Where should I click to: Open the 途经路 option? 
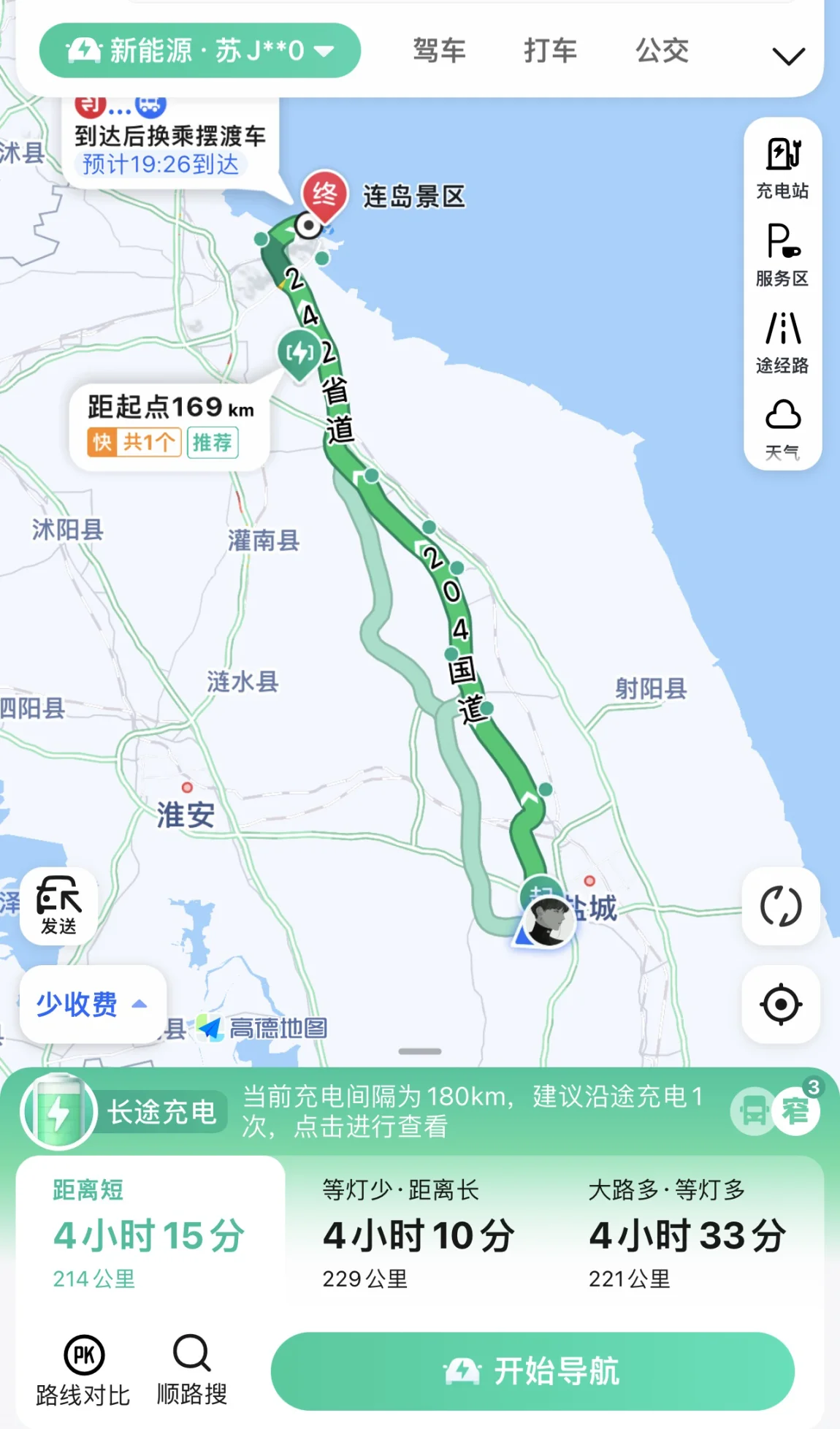coord(782,342)
